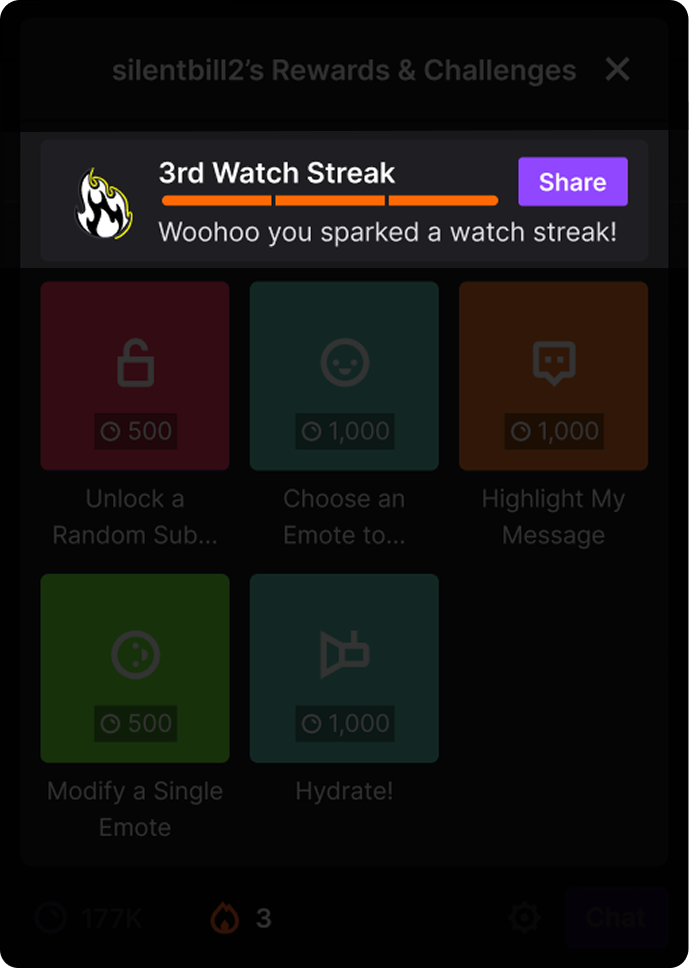Open the Modify a Single Emote reward
This screenshot has height=969, width=689.
(x=135, y=668)
